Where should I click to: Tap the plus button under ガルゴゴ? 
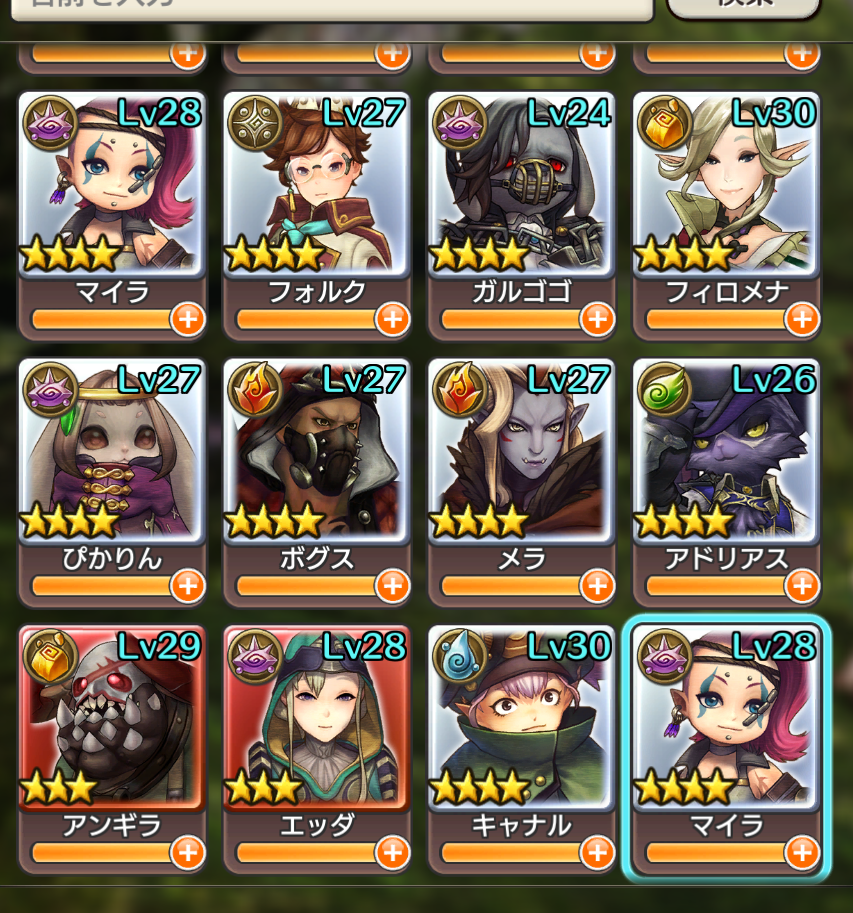click(x=597, y=319)
